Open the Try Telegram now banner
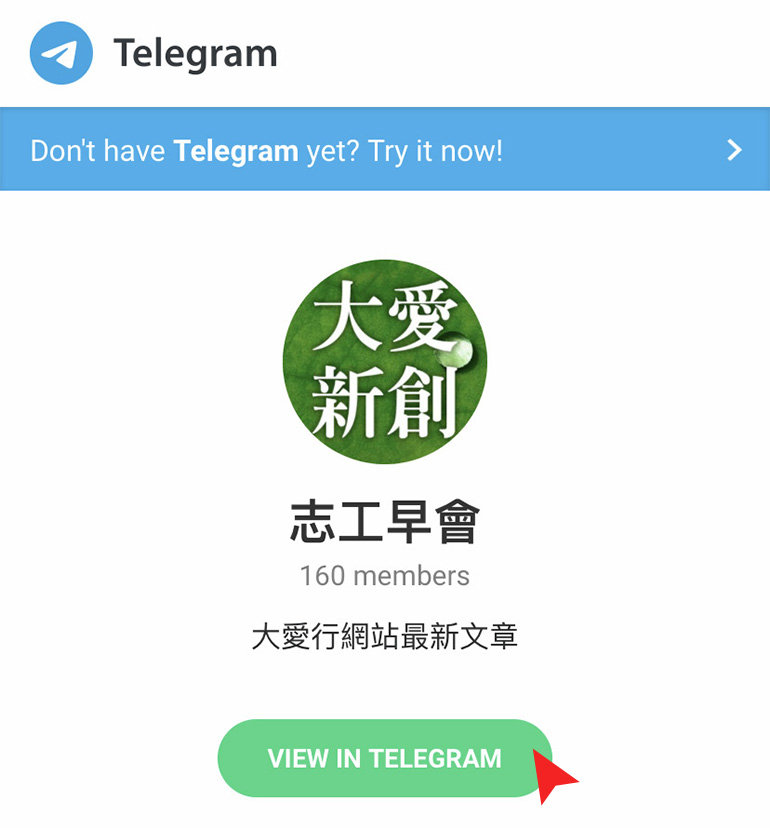Image resolution: width=770 pixels, height=828 pixels. 385,151
